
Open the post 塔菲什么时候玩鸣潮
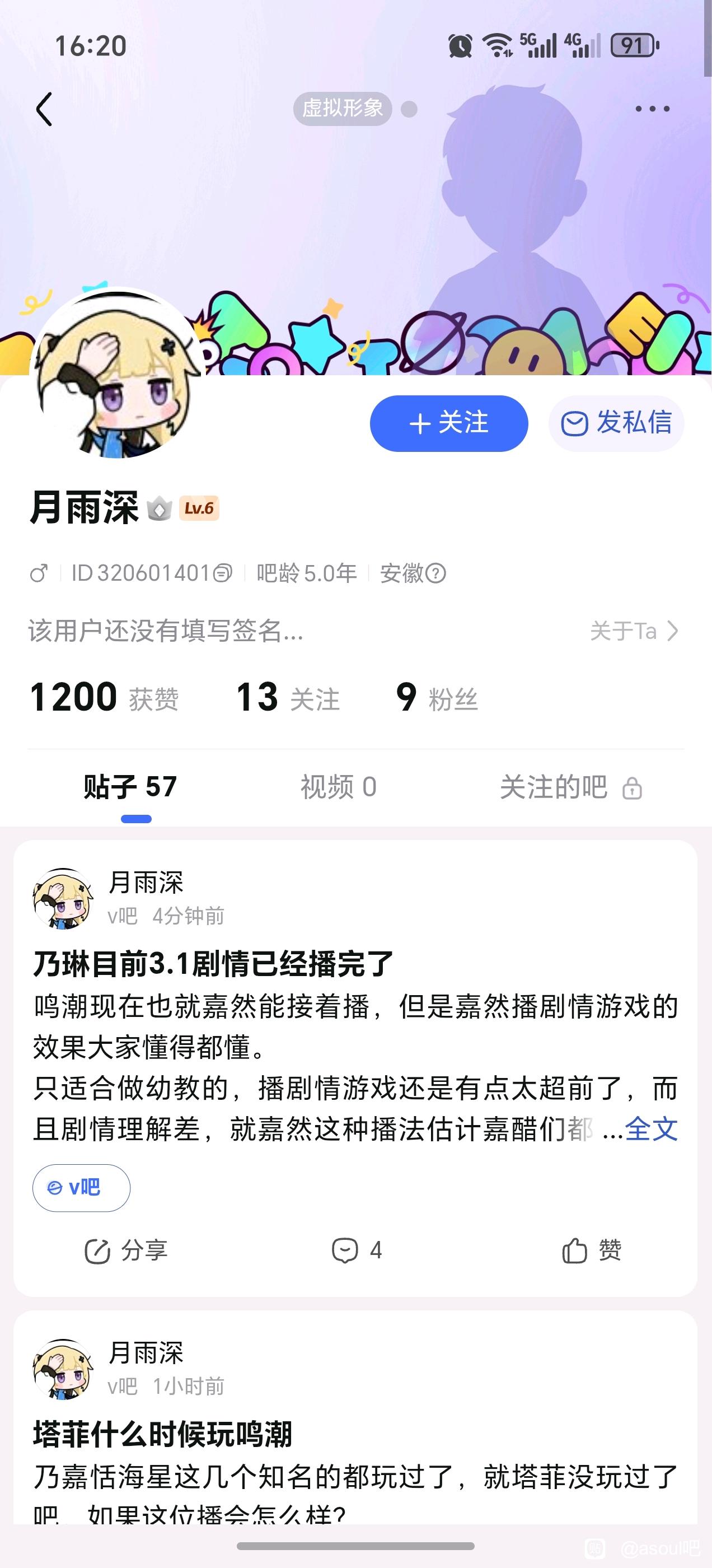coord(162,1434)
